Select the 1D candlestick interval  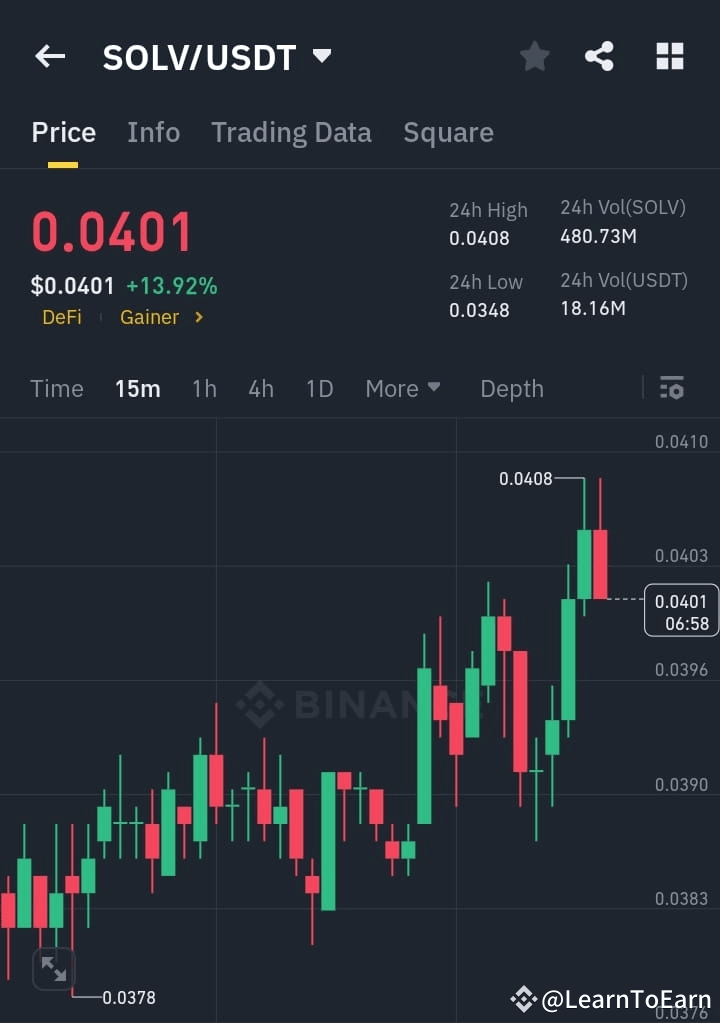coord(319,388)
